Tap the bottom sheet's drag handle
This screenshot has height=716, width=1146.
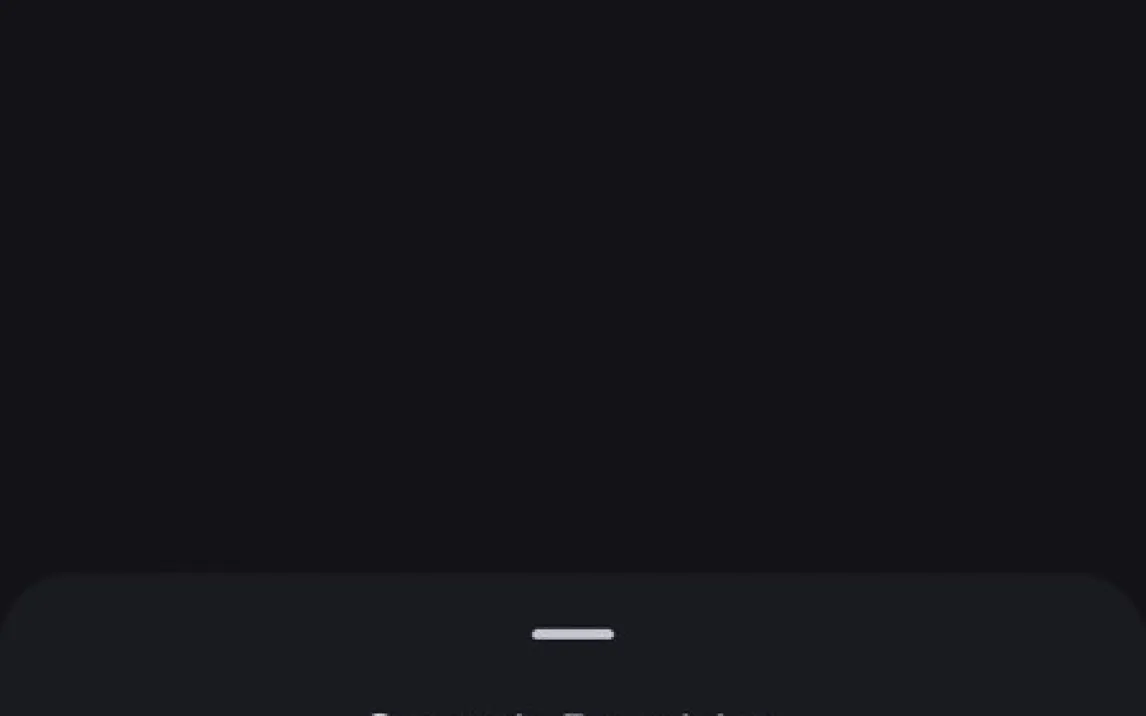[x=573, y=633]
